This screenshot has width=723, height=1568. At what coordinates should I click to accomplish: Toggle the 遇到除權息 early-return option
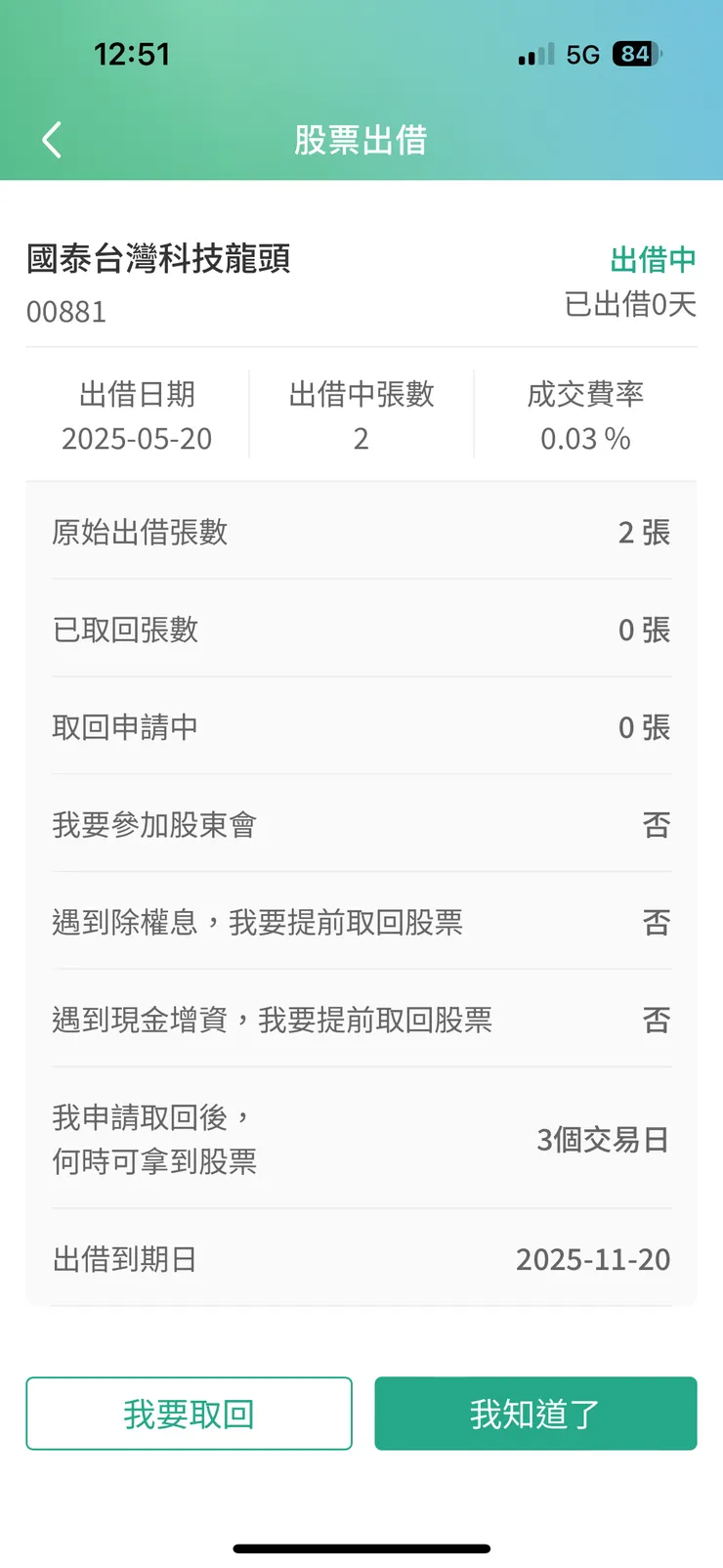361,922
